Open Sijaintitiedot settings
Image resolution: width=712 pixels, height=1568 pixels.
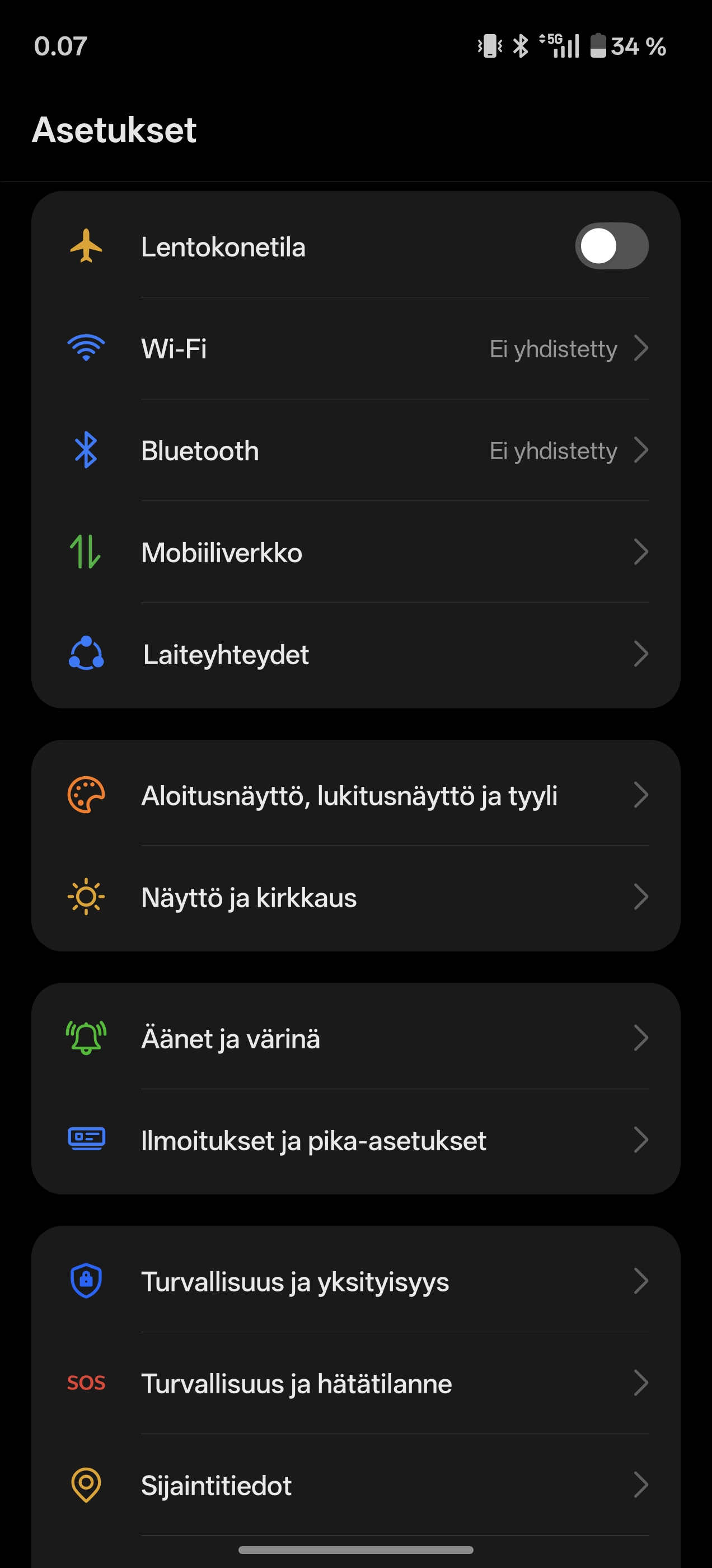(355, 1485)
